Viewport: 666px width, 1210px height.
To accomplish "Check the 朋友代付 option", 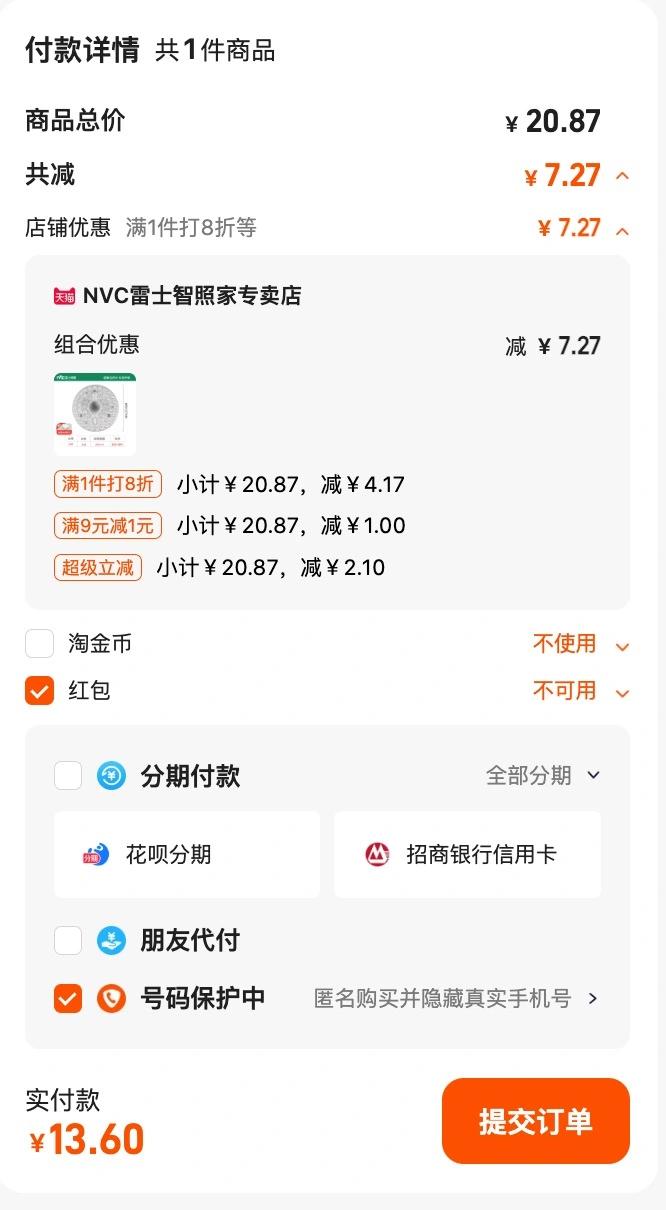I will tap(68, 940).
